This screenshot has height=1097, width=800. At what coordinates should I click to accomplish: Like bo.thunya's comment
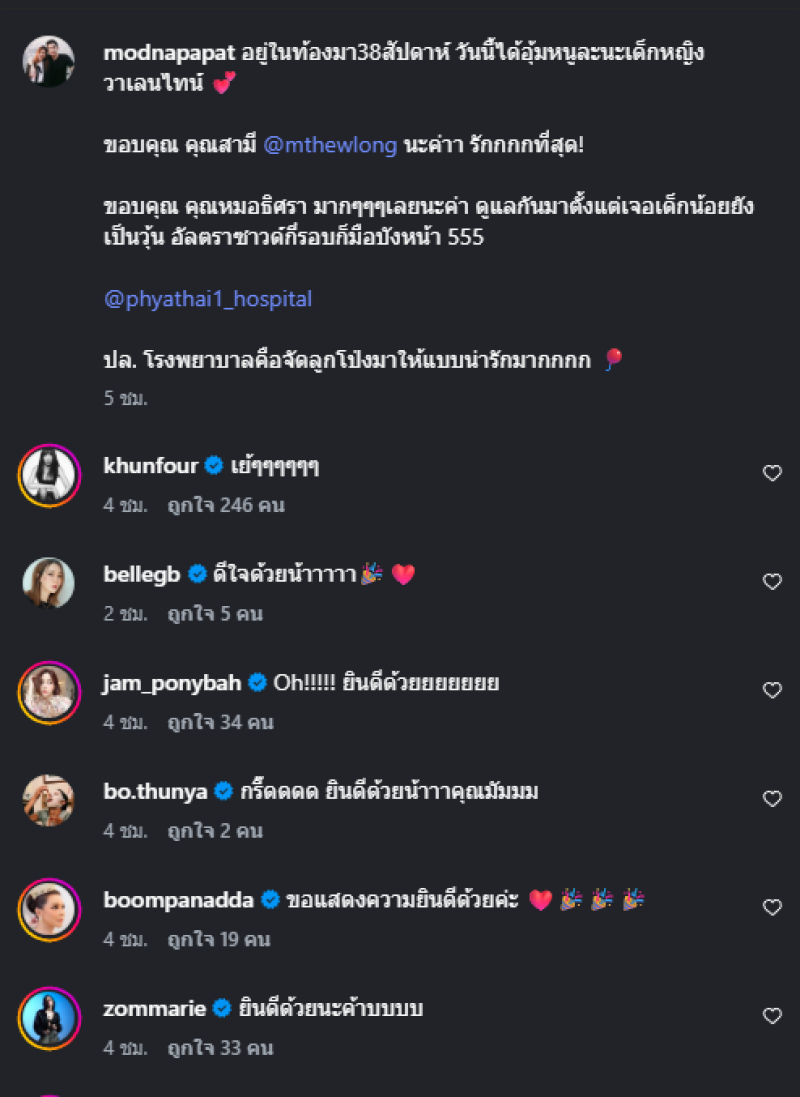point(772,799)
